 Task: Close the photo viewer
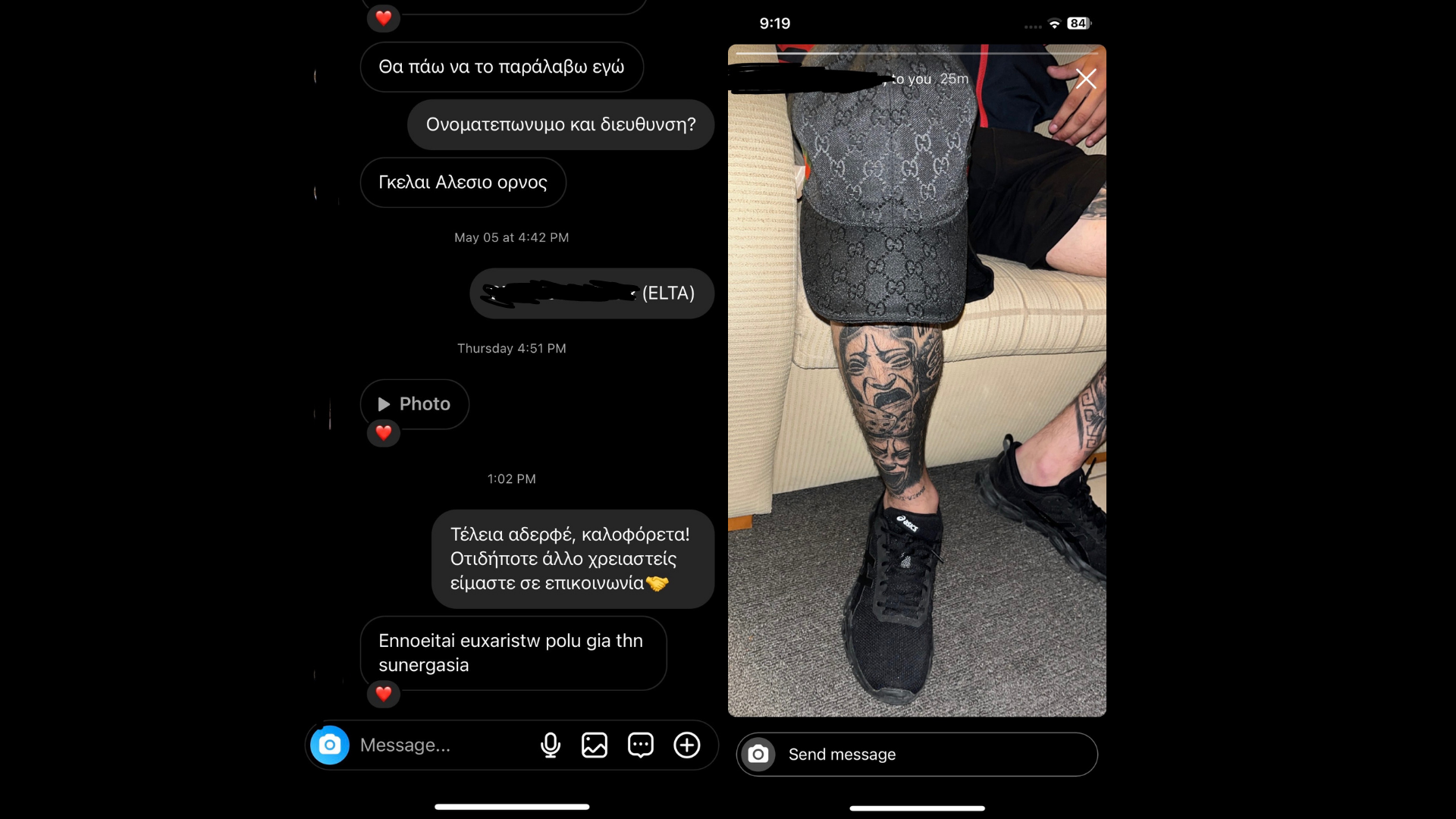click(x=1086, y=79)
